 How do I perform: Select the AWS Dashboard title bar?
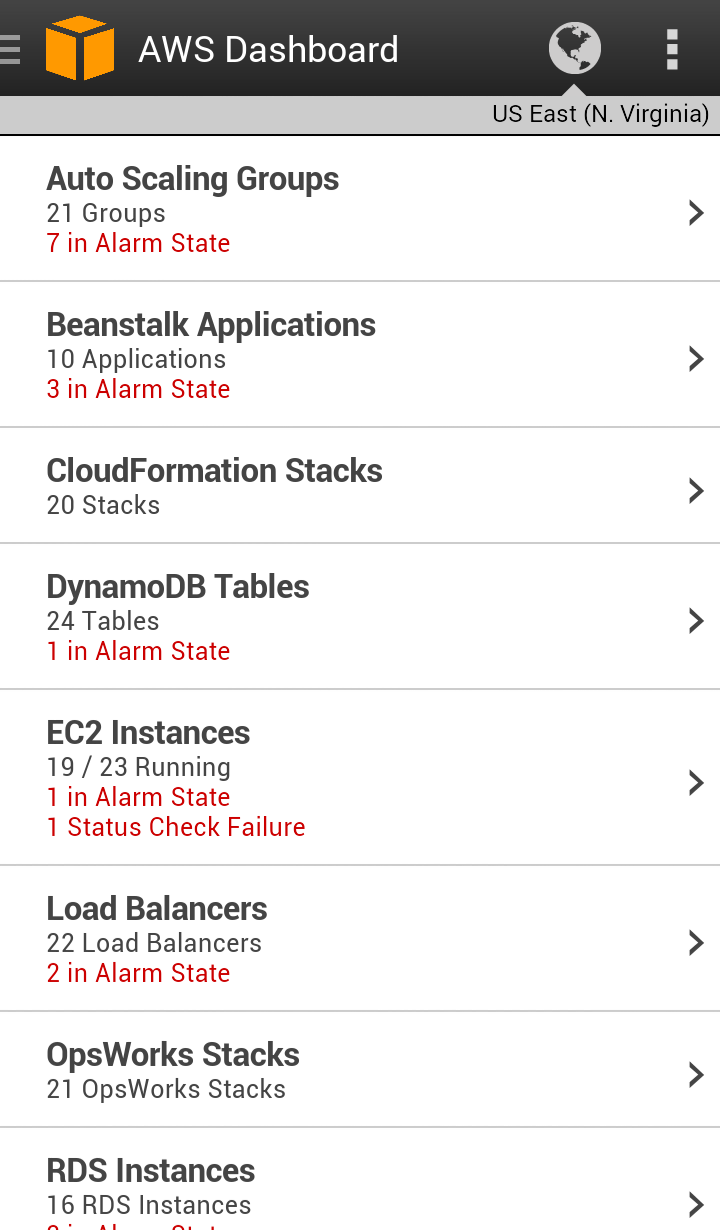(268, 47)
